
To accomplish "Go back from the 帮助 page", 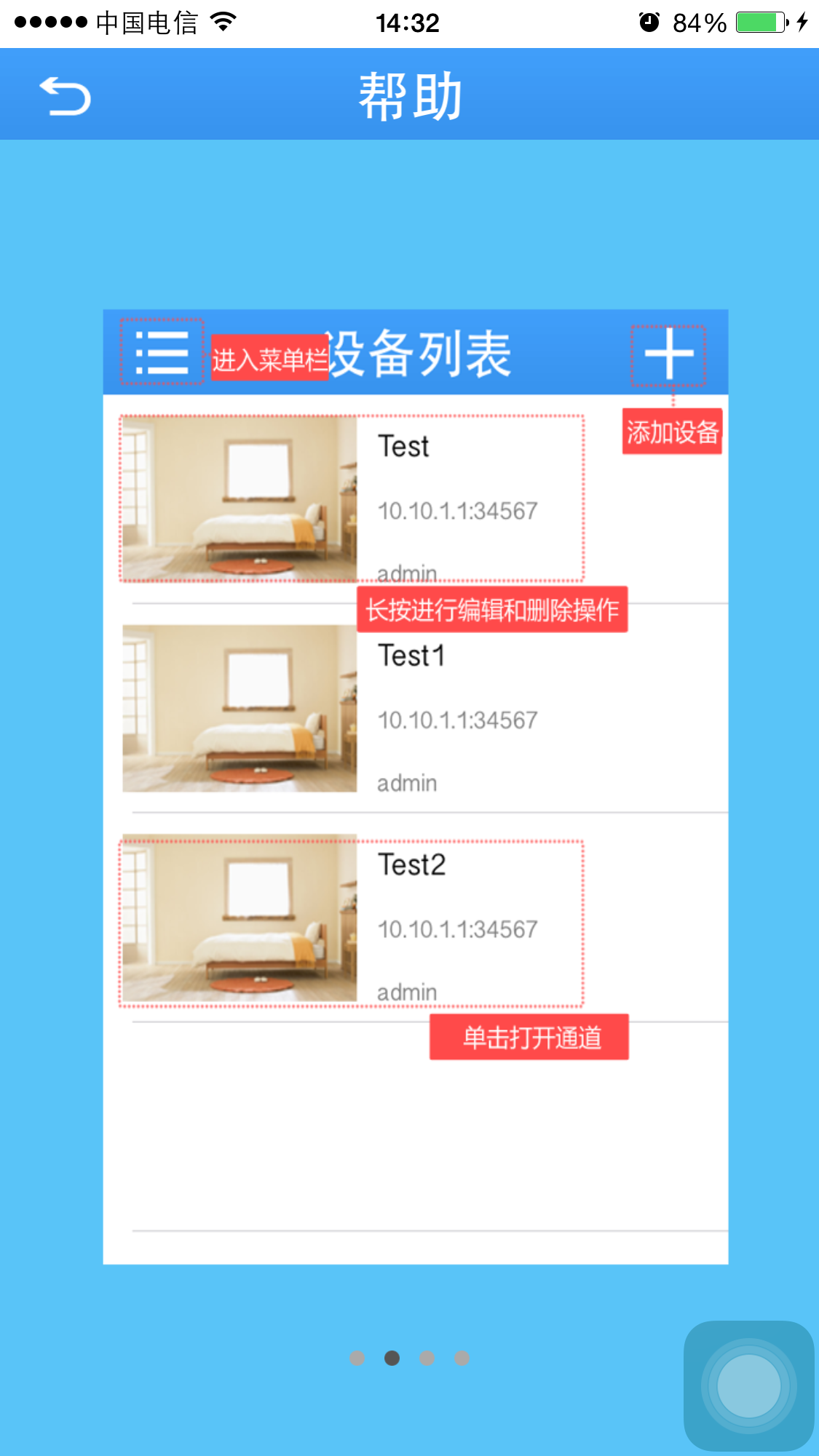I will tap(66, 96).
